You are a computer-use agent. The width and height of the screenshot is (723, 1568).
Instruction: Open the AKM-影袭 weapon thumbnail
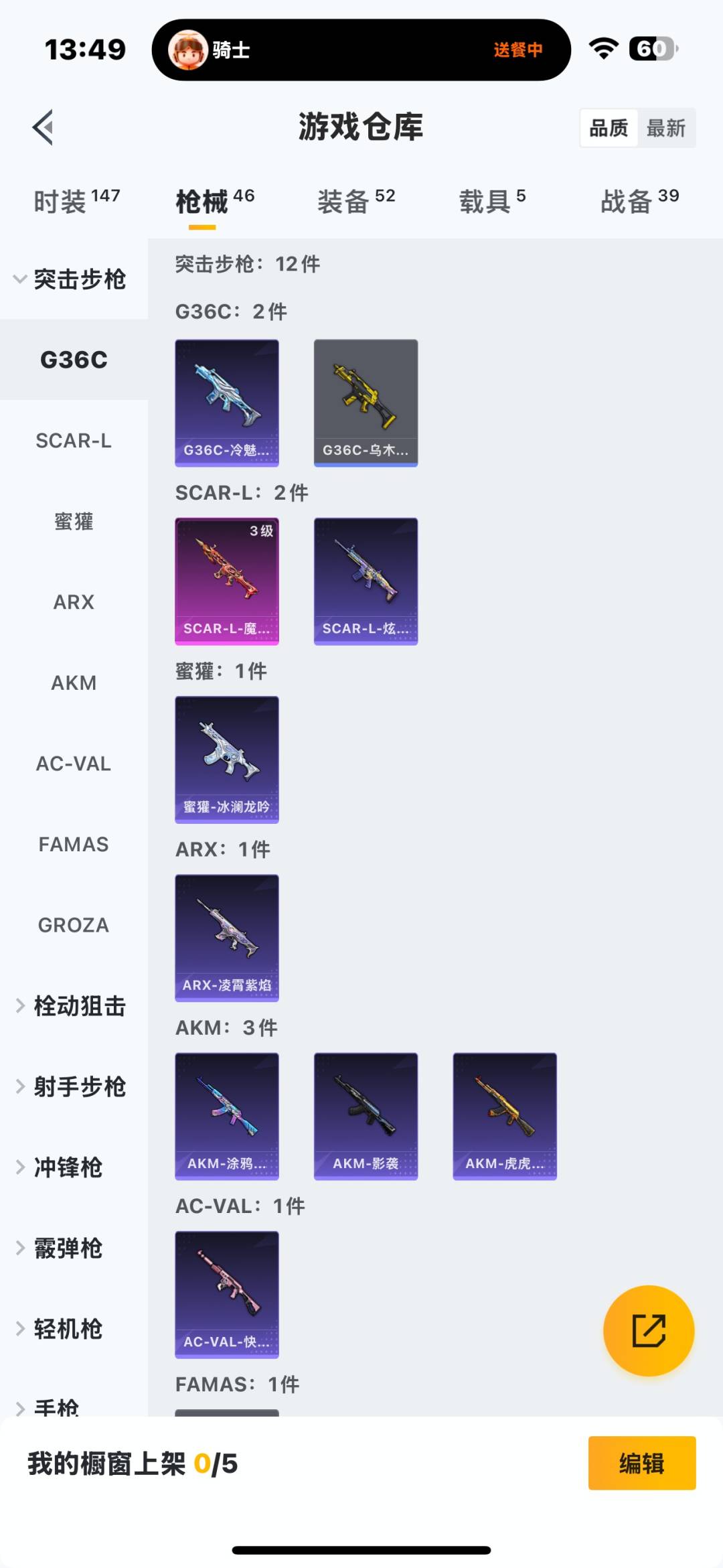click(x=366, y=1117)
